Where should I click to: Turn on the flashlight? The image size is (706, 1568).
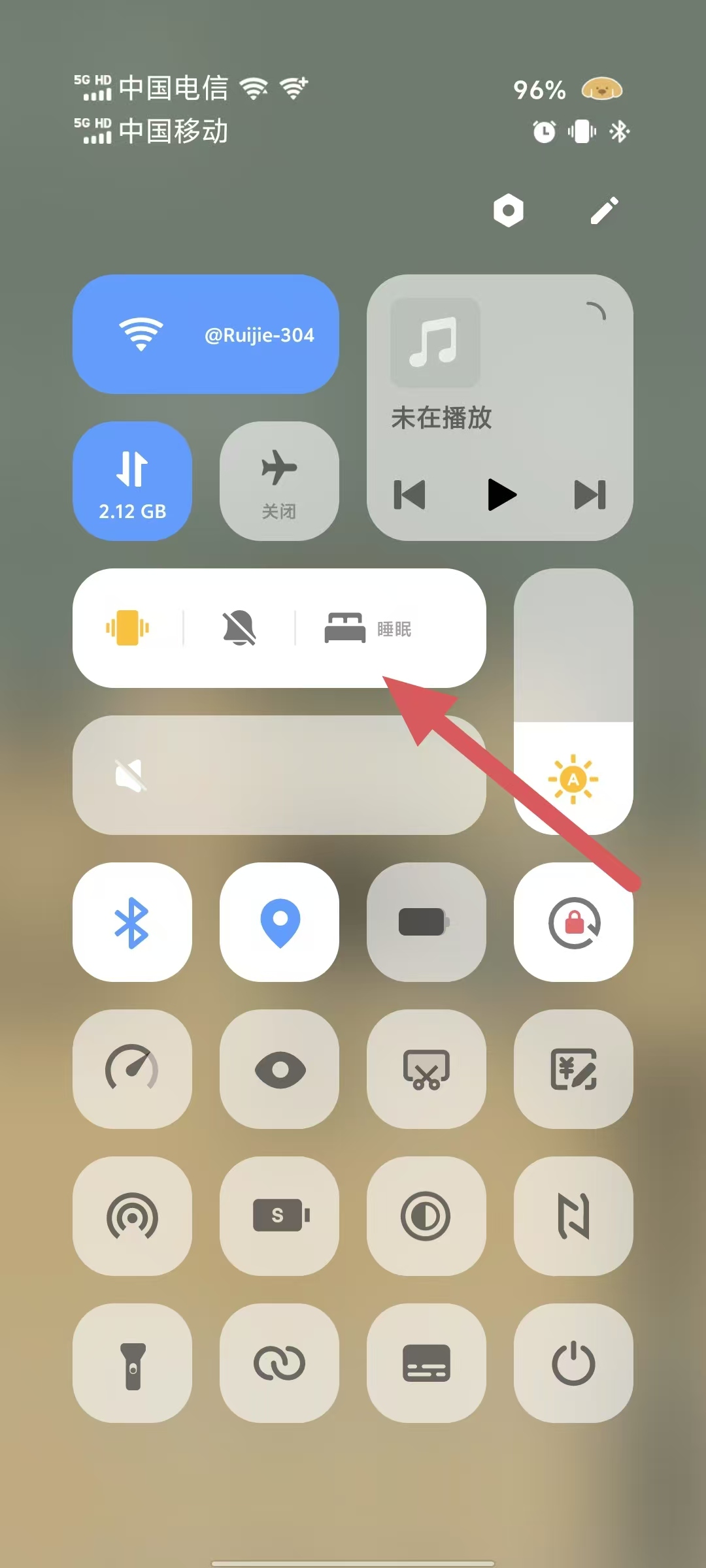pyautogui.click(x=132, y=1364)
